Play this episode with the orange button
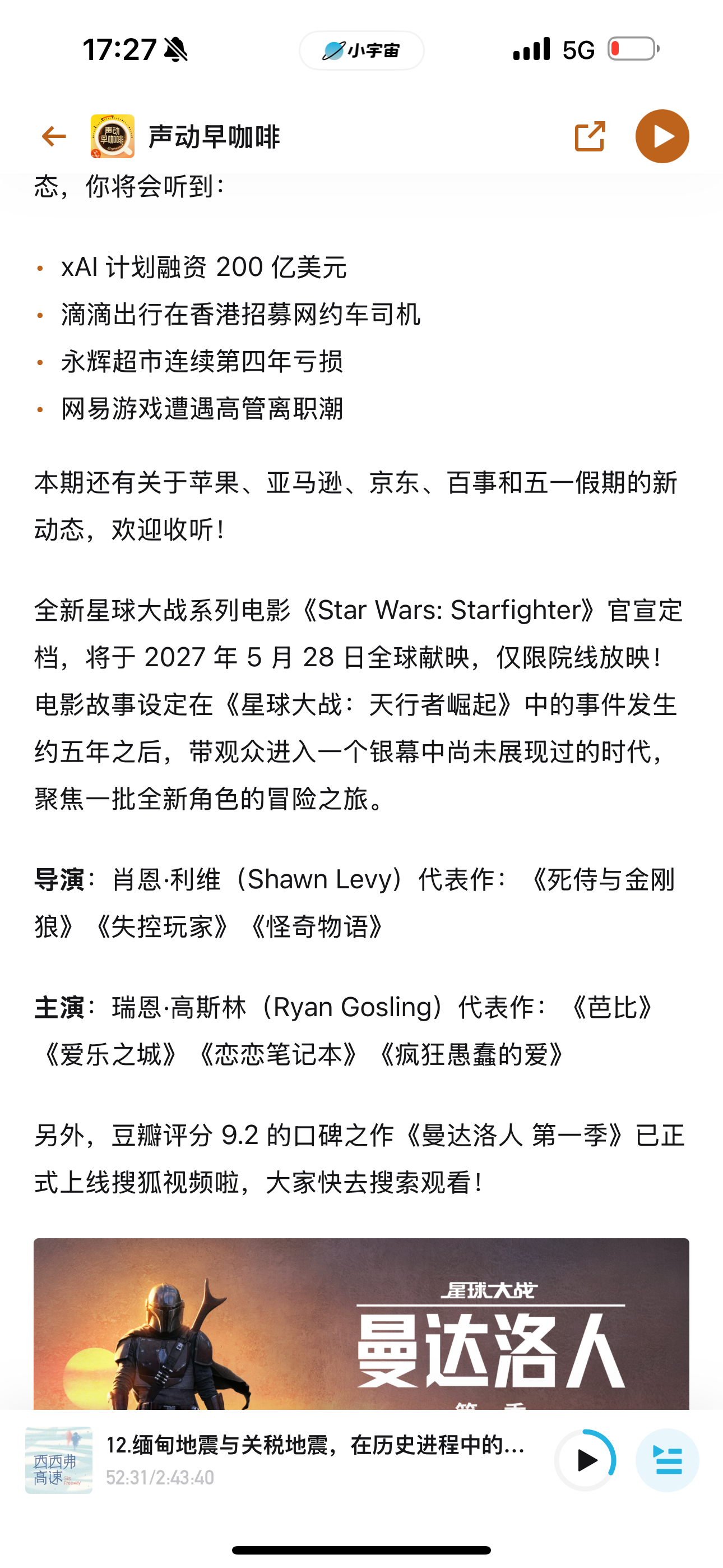This screenshot has height=1568, width=723. [662, 136]
